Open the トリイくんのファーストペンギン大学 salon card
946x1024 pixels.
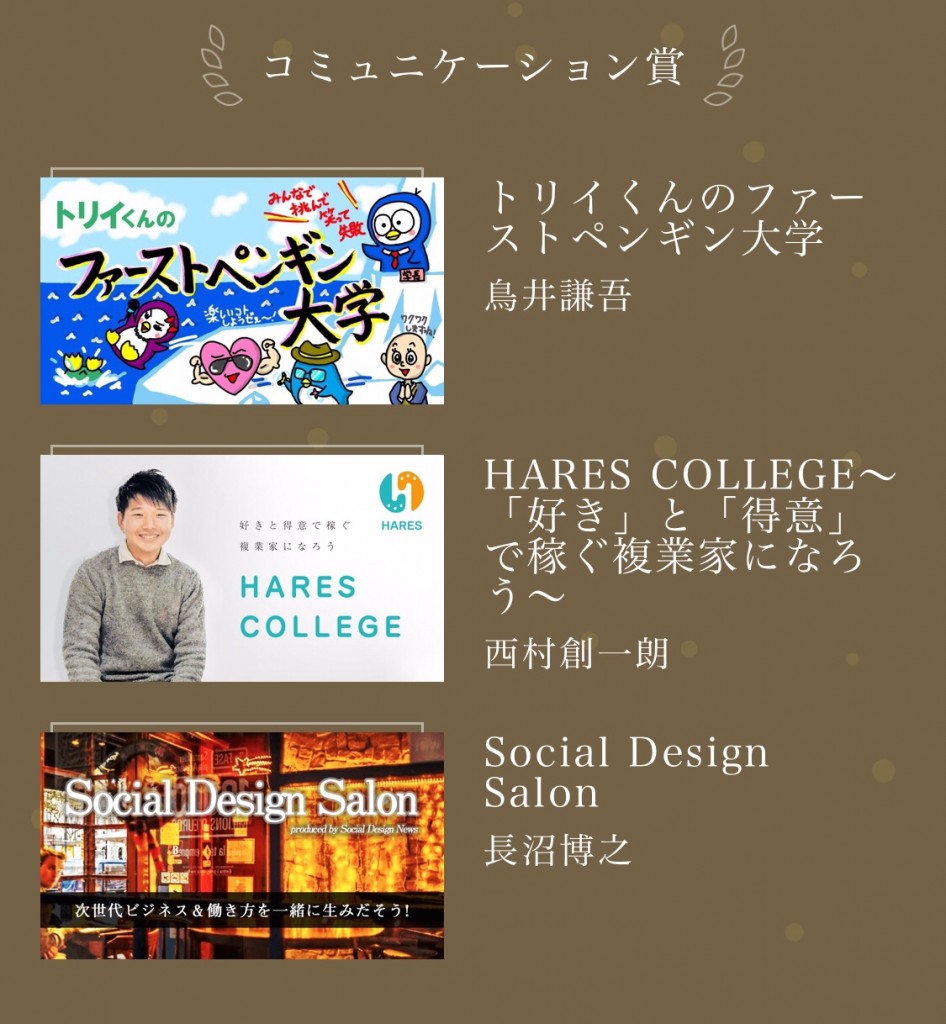[x=242, y=291]
